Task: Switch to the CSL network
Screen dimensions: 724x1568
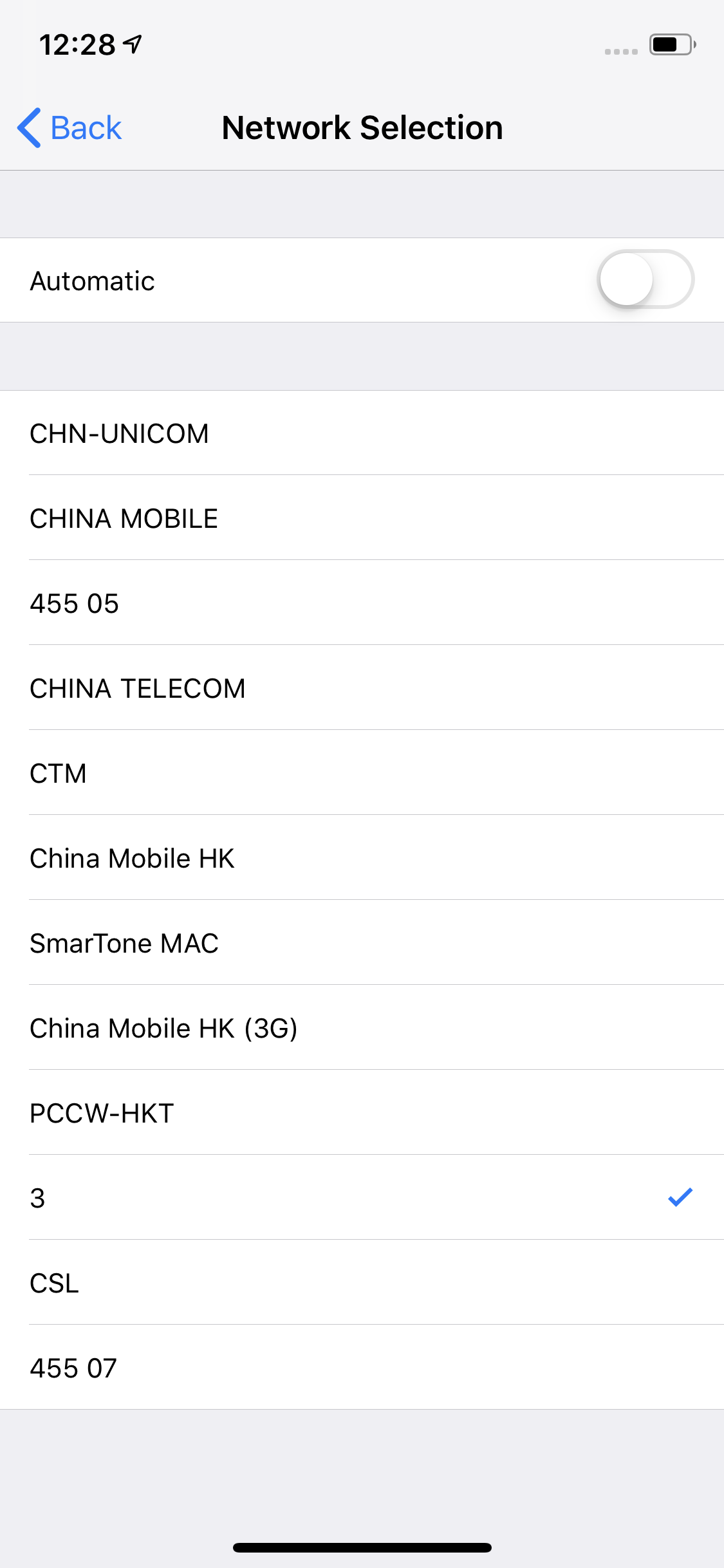Action: point(362,1283)
